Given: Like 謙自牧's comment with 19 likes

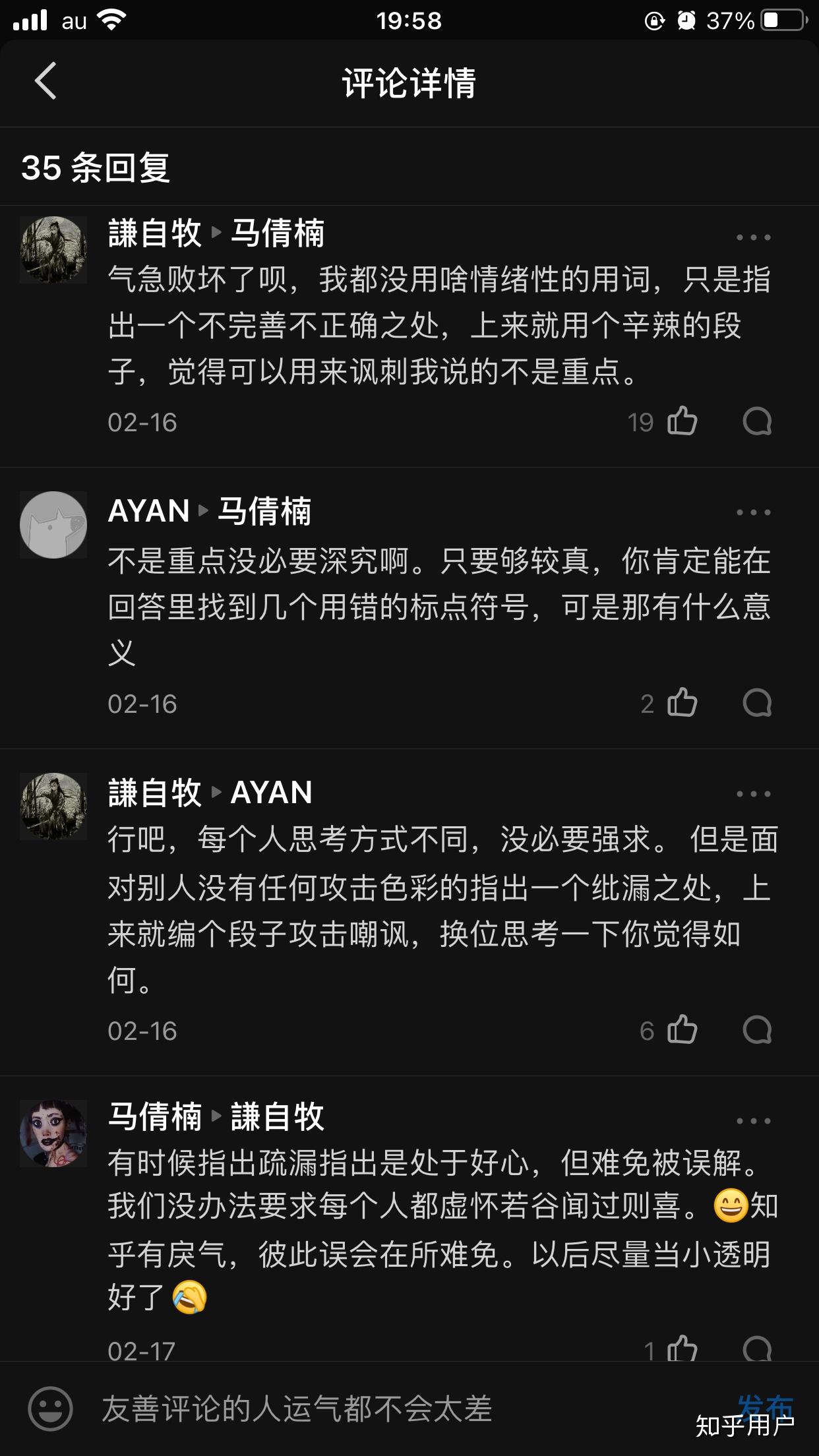Looking at the screenshot, I should 682,421.
